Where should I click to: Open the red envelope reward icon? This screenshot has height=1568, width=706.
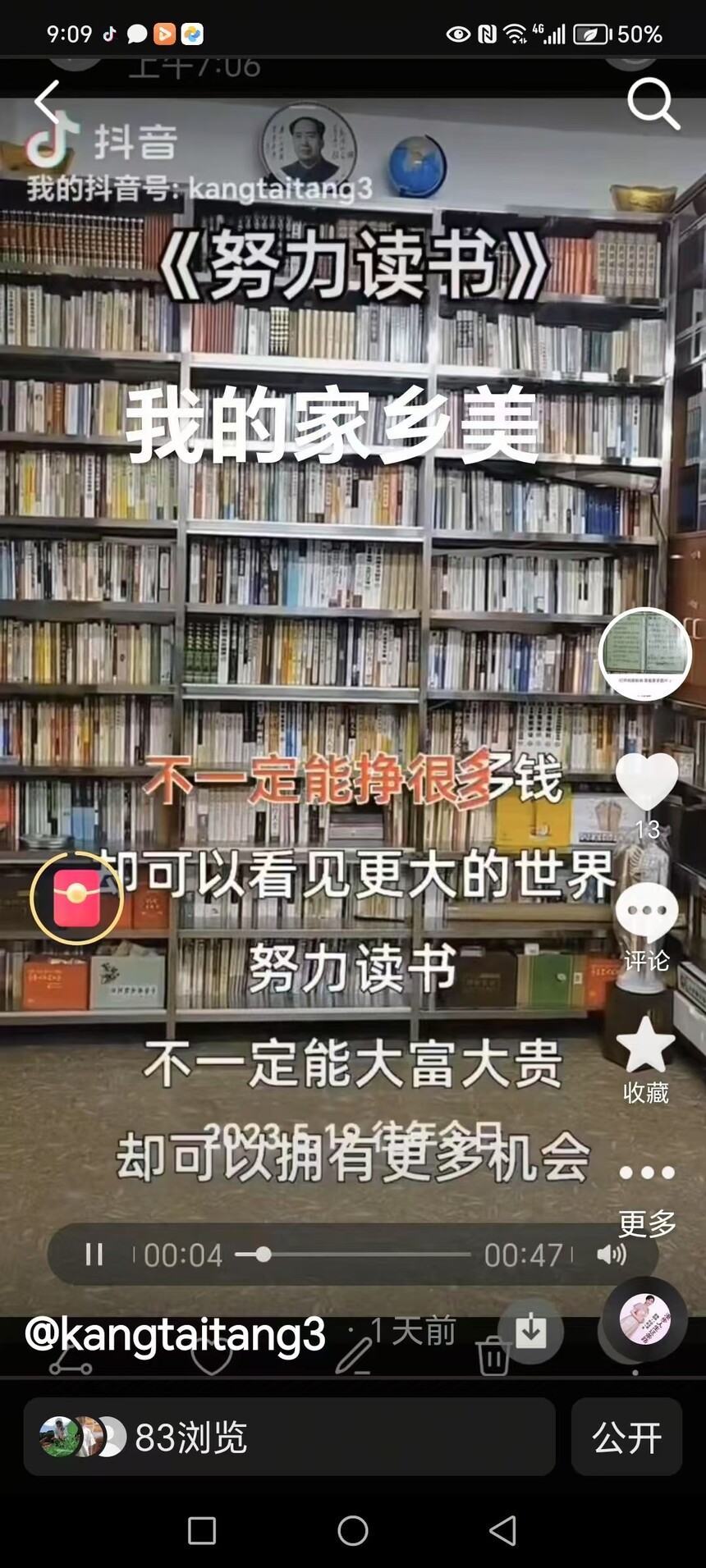click(77, 898)
